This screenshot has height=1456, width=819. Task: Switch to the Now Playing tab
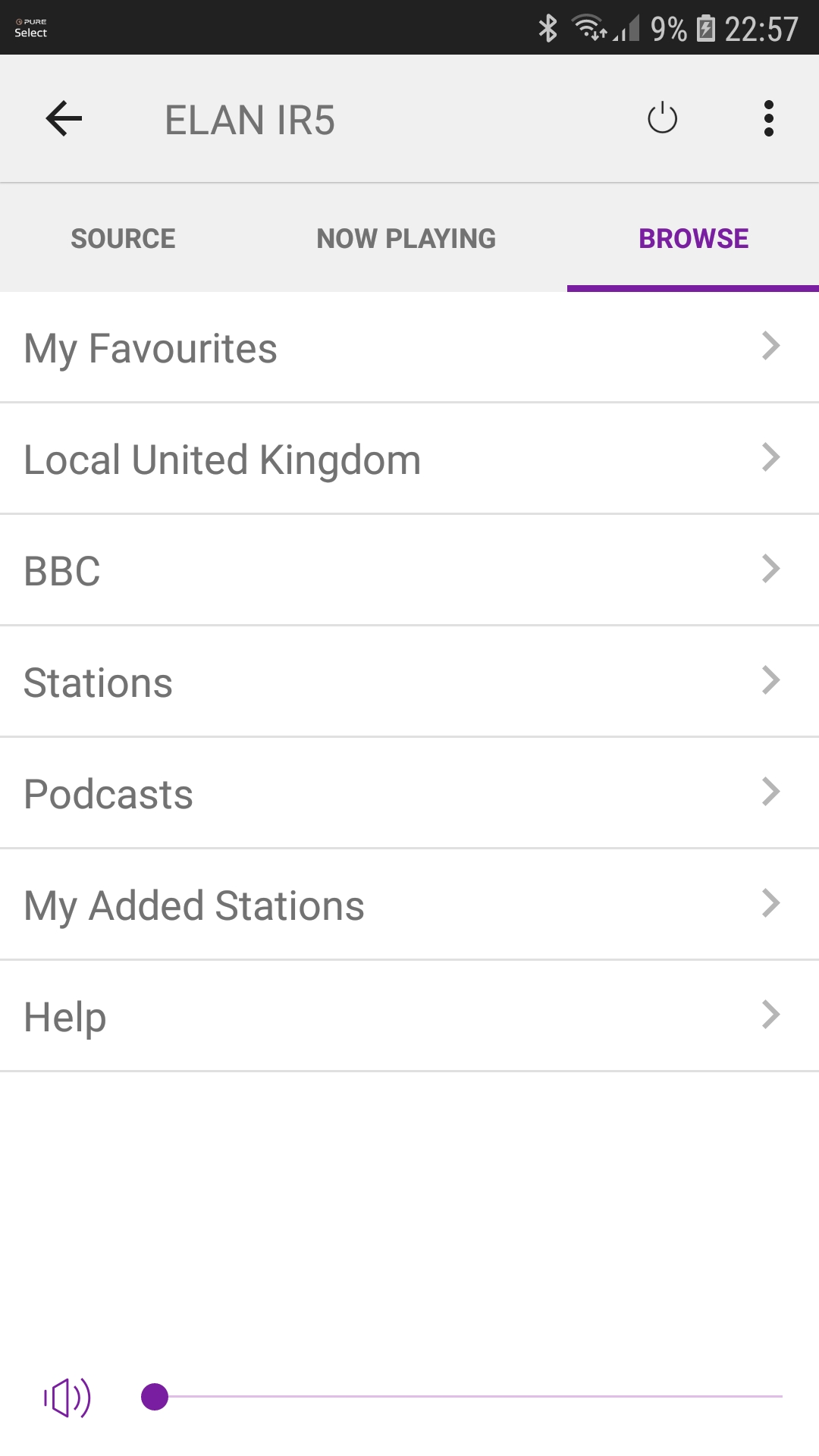[406, 238]
